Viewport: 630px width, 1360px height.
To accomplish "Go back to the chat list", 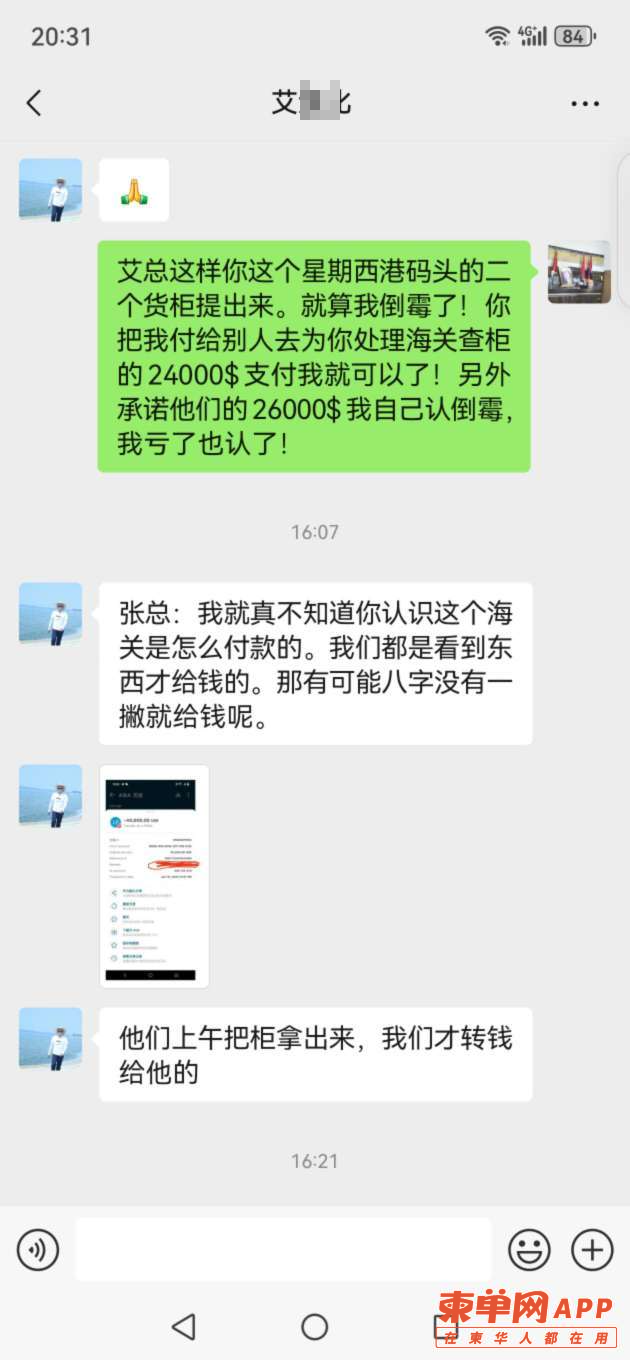I will 34,103.
